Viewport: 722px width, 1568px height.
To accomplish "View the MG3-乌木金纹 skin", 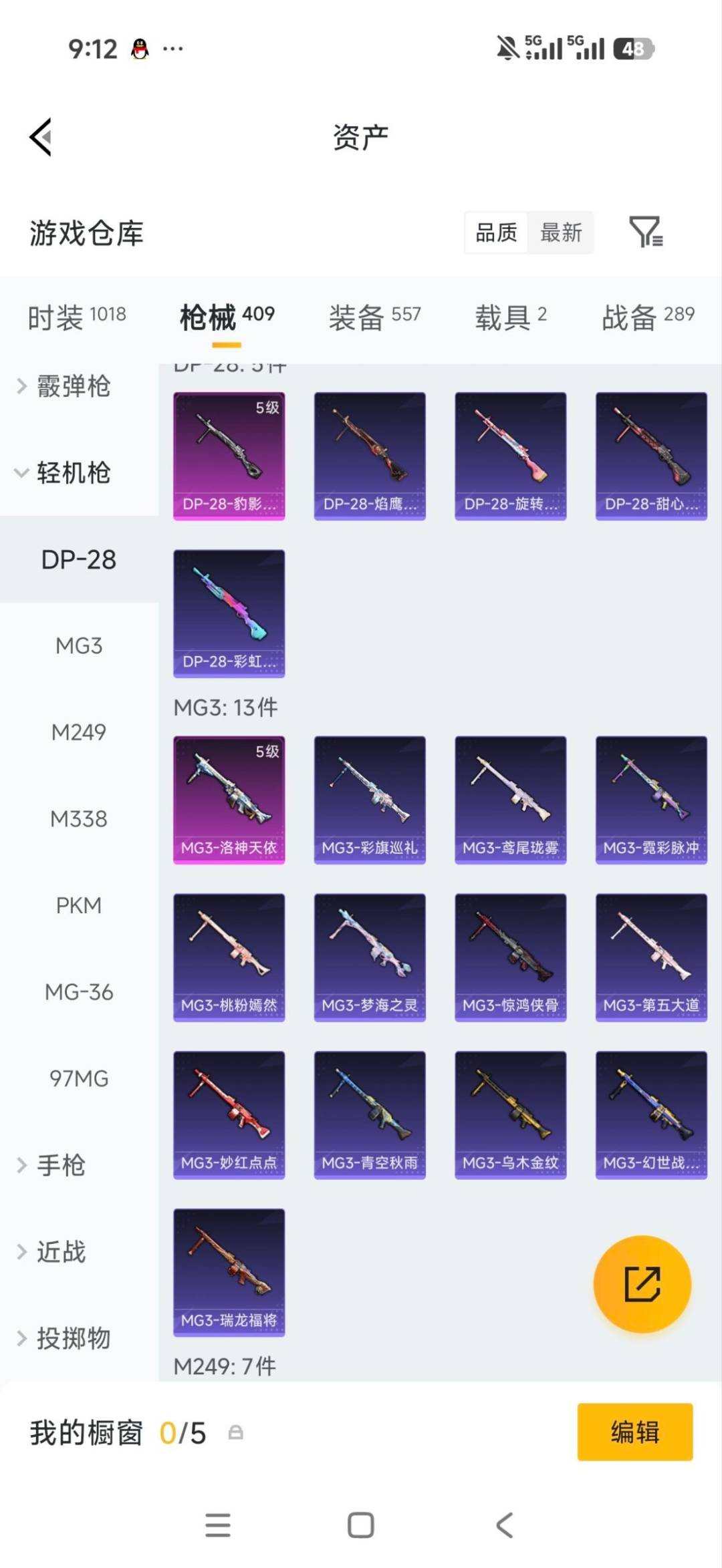I will coord(511,1115).
